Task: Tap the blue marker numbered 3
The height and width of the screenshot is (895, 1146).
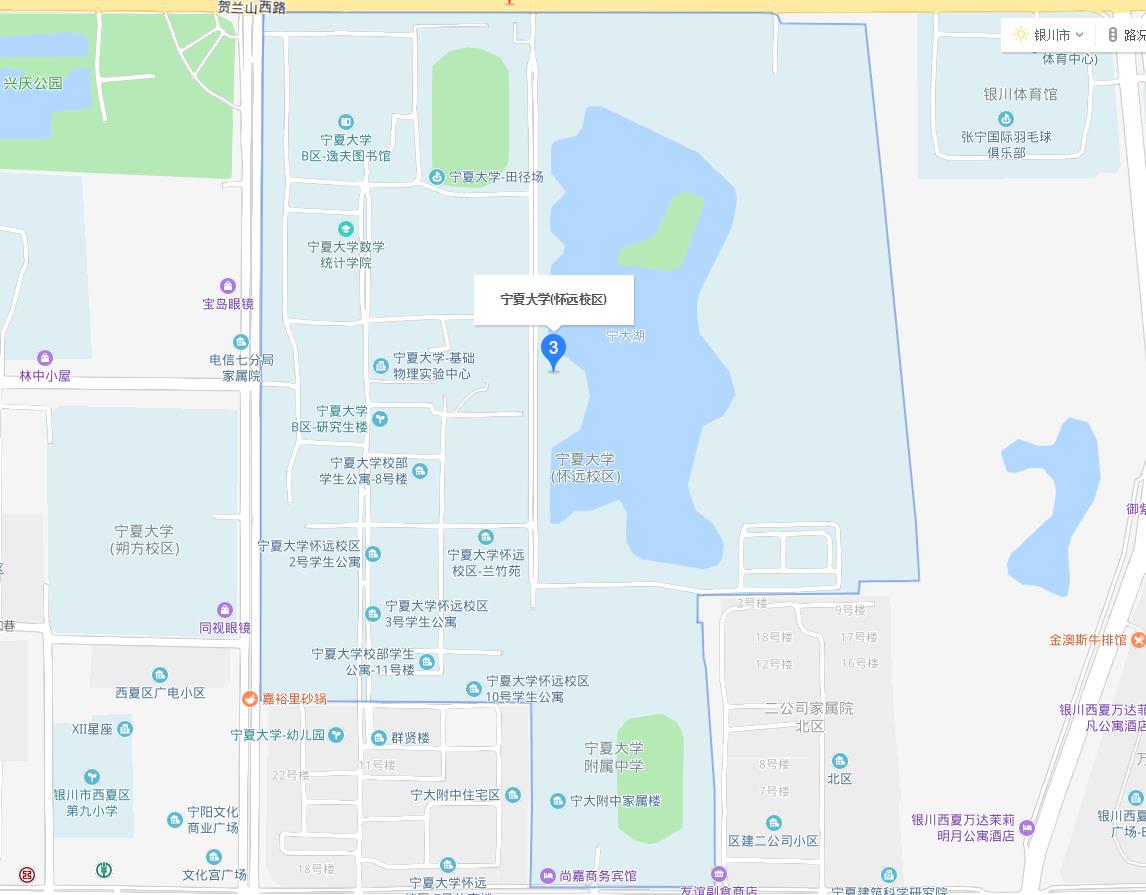Action: click(553, 349)
